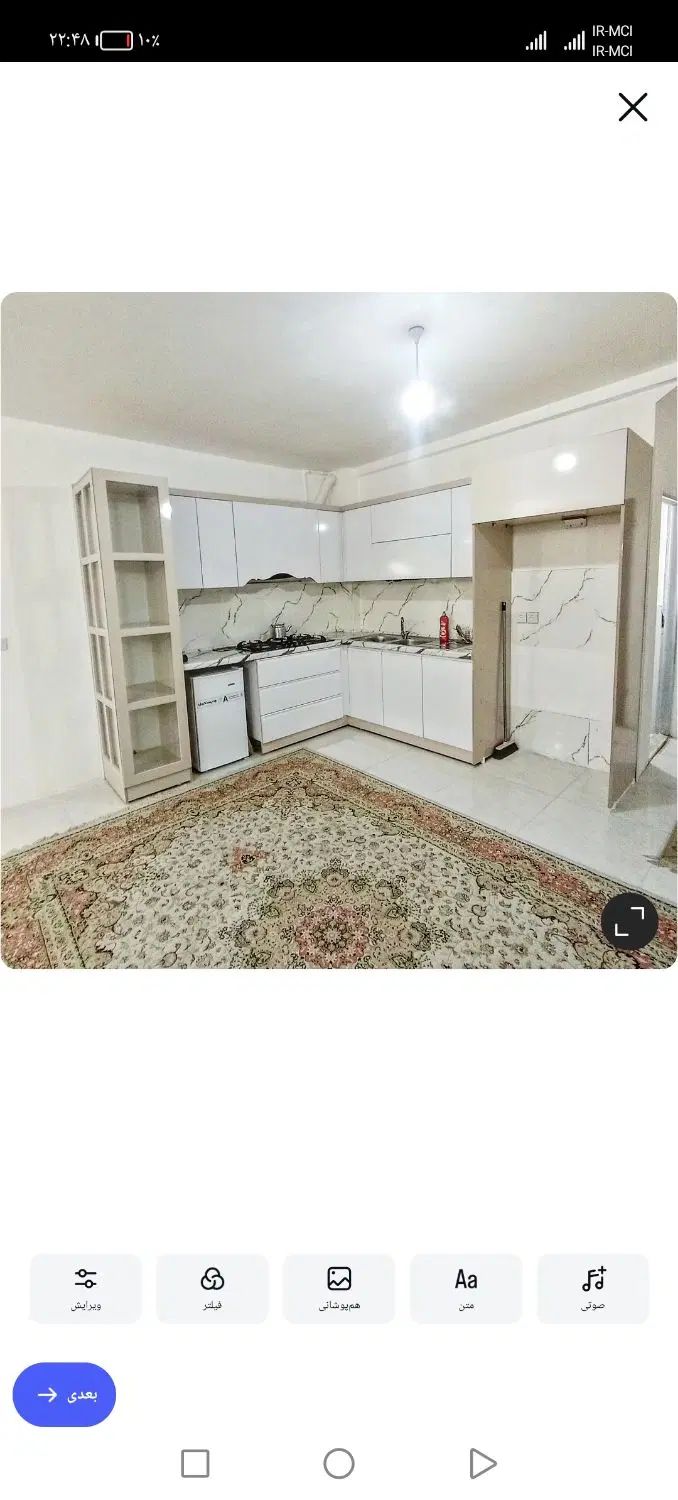Continue with the بعدی button

coord(64,1394)
